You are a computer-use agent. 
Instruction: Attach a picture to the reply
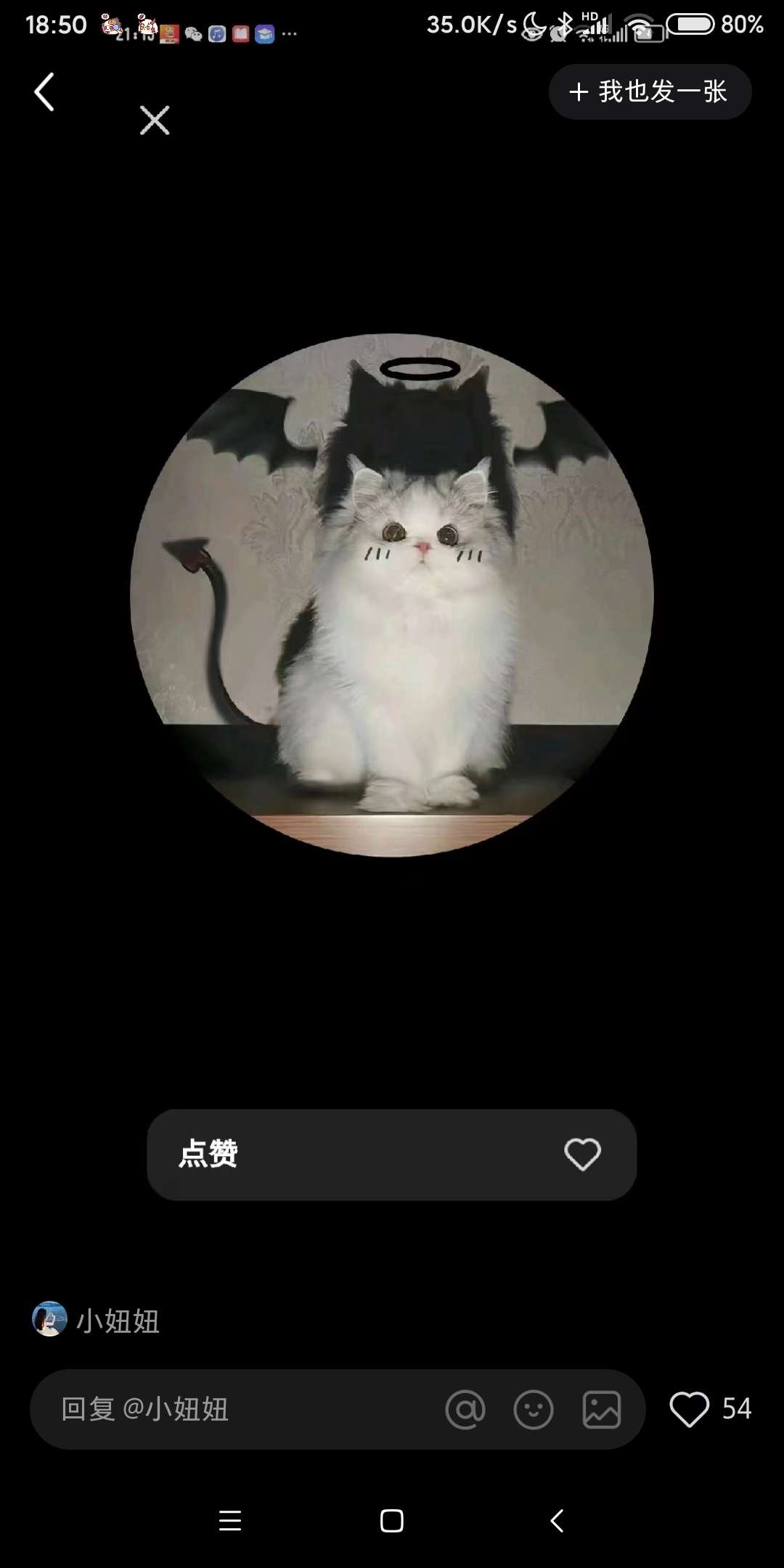(x=602, y=1410)
